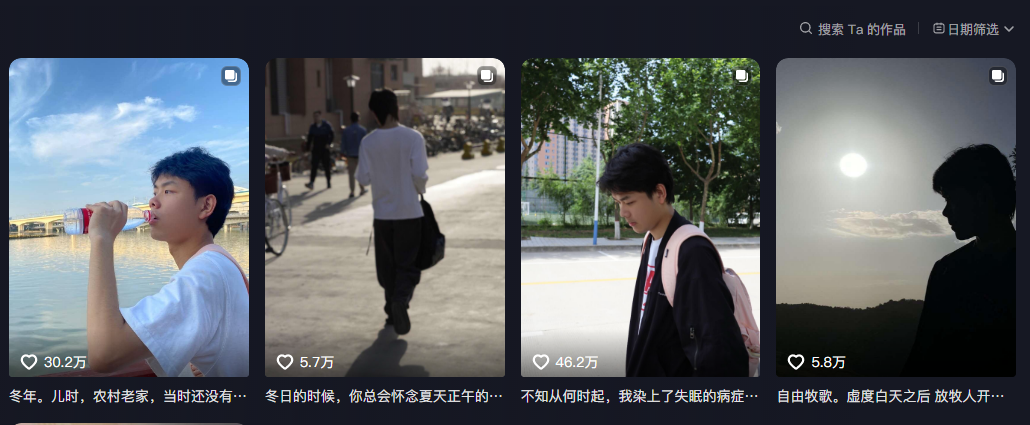The height and width of the screenshot is (425, 1030).
Task: Open the post starting with 冬年。儿时
Action: [x=129, y=217]
